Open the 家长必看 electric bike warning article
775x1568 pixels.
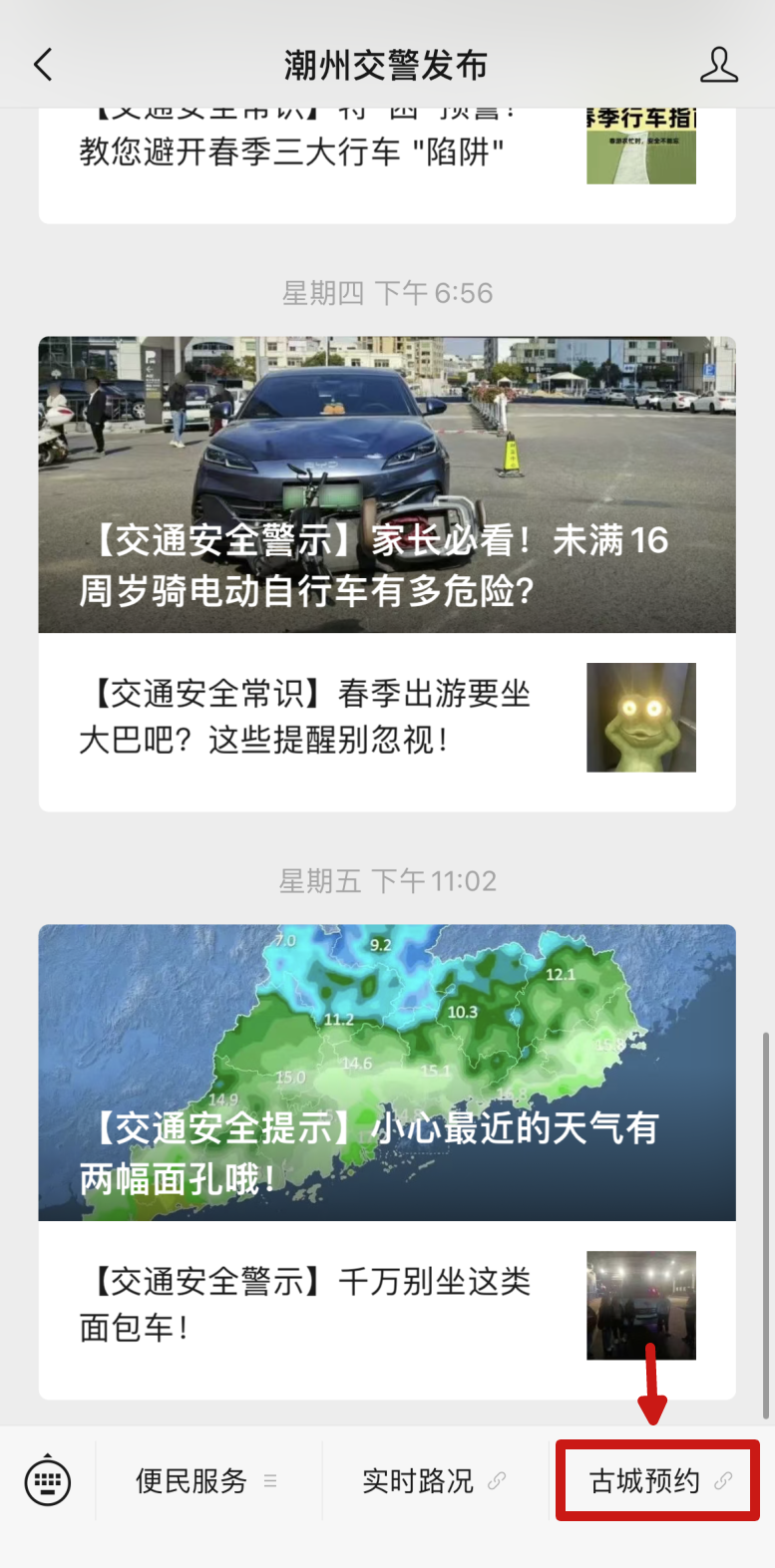tap(369, 563)
